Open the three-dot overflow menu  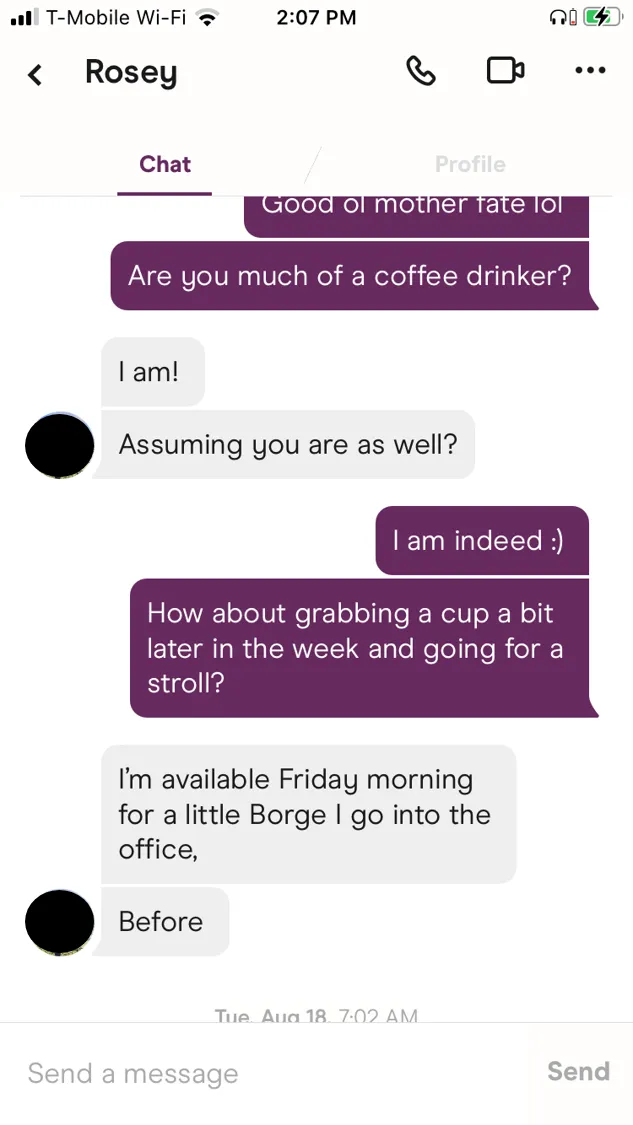pos(590,71)
